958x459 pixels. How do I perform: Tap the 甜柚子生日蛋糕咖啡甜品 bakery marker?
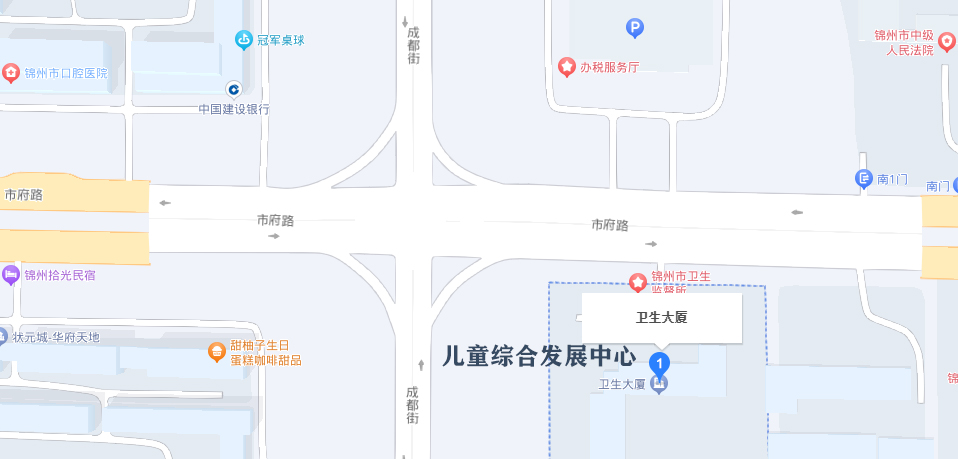(x=216, y=352)
